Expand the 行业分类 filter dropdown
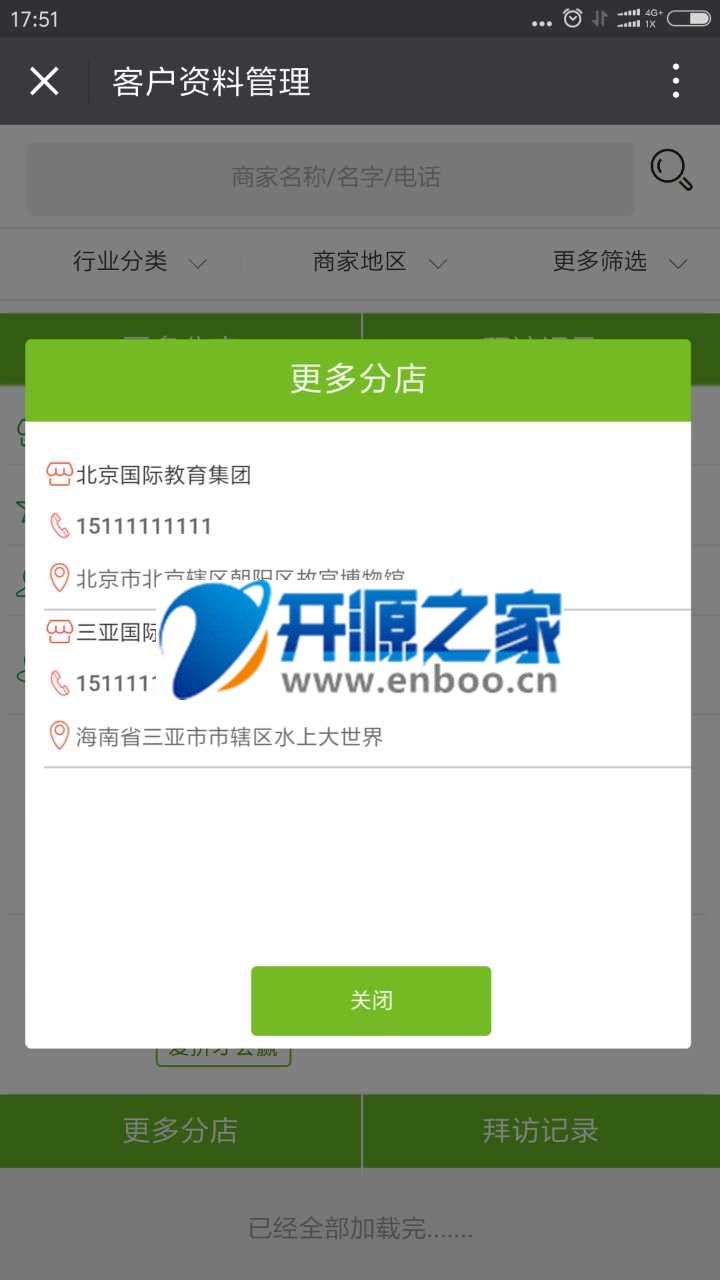Viewport: 720px width, 1280px height. [x=138, y=262]
